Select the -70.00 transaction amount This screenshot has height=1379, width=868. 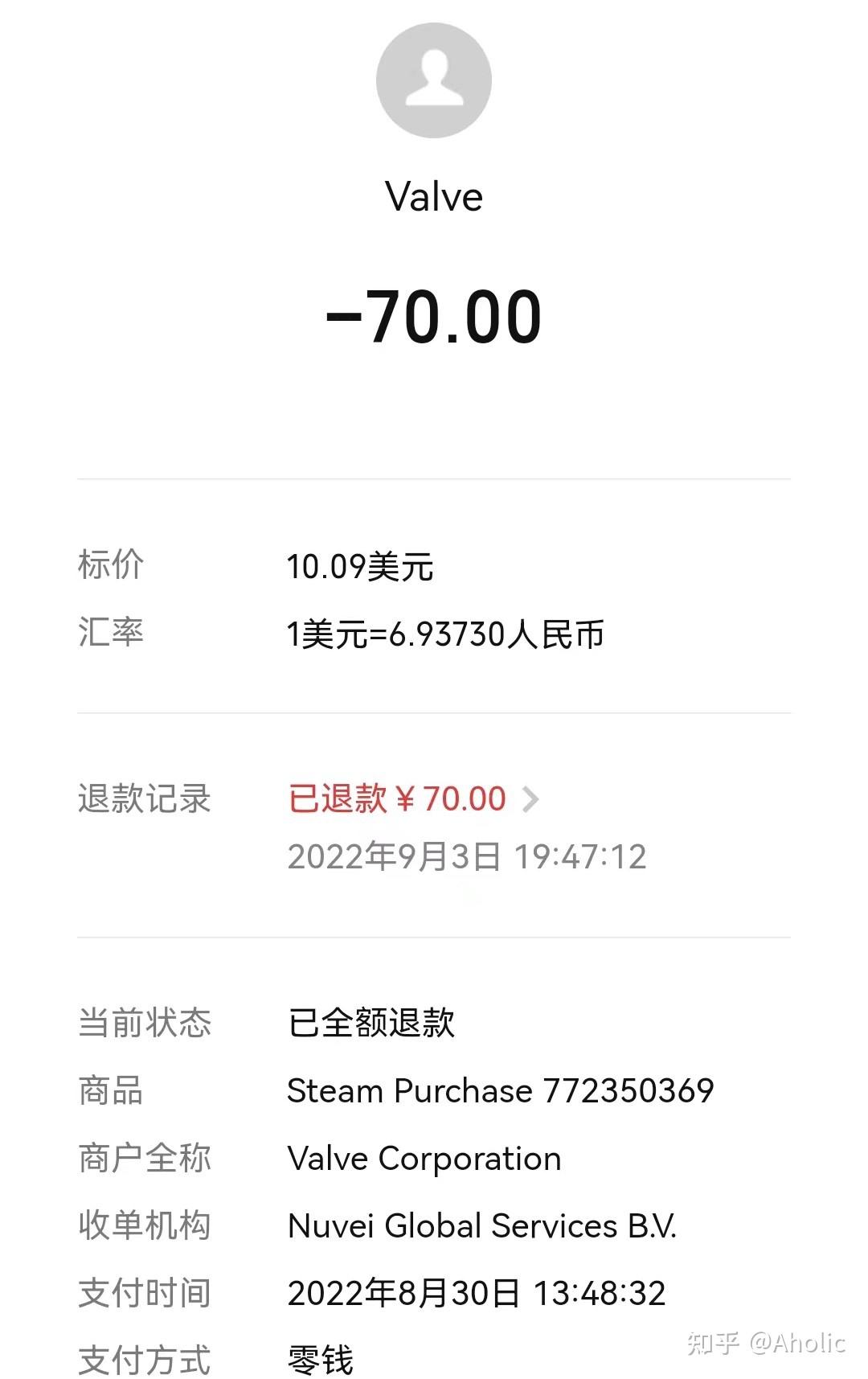pos(434,315)
